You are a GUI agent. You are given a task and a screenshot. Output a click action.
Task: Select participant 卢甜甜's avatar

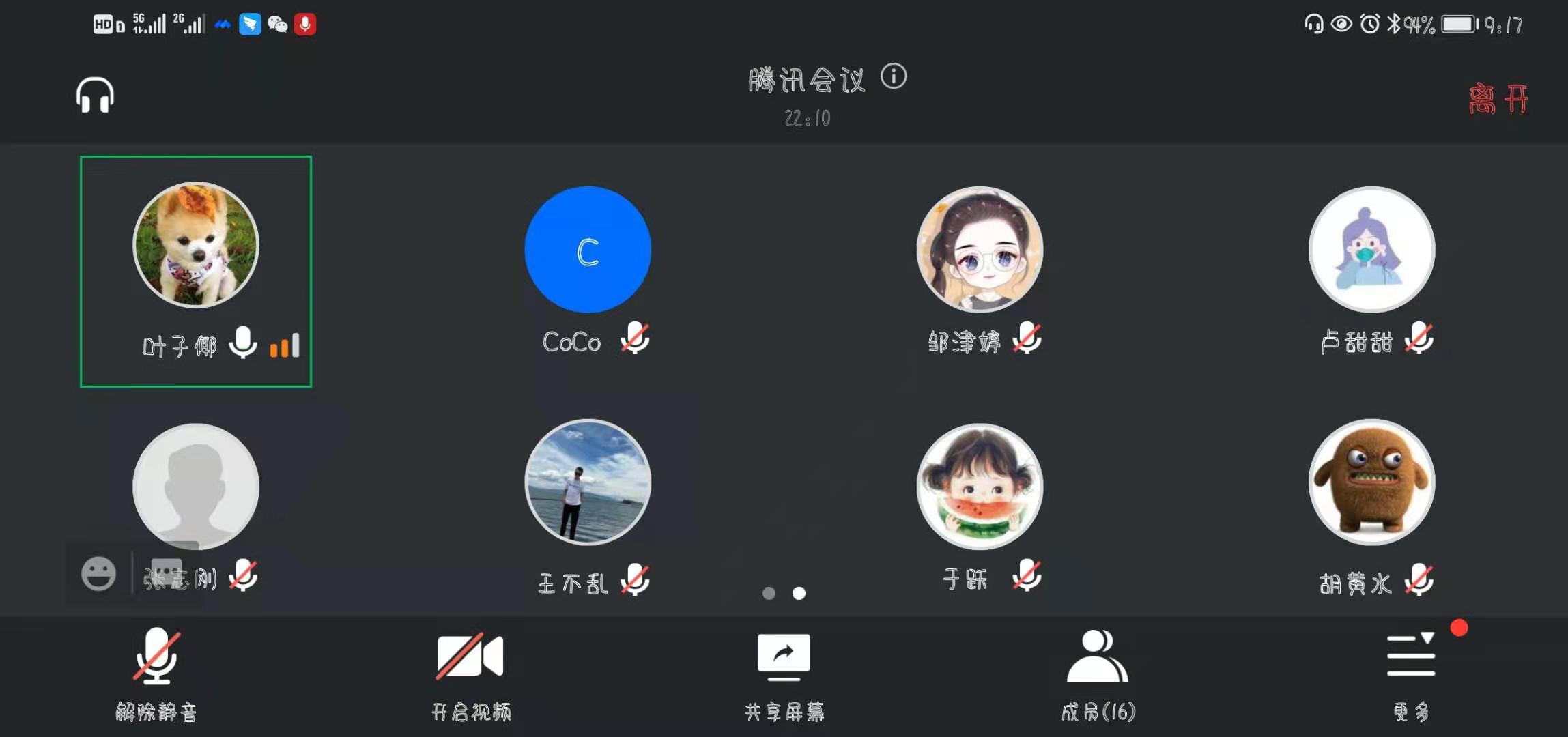(x=1371, y=250)
